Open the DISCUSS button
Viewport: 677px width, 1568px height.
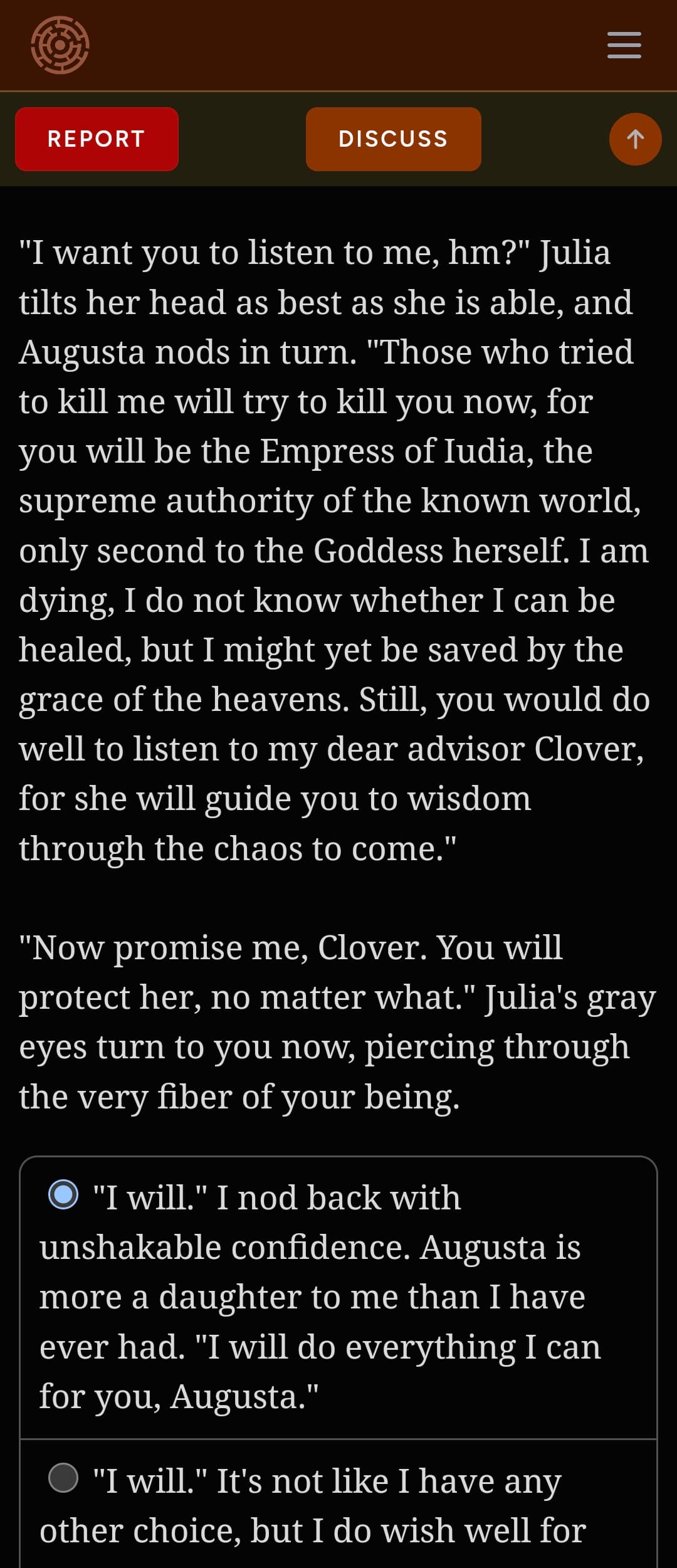coord(393,139)
